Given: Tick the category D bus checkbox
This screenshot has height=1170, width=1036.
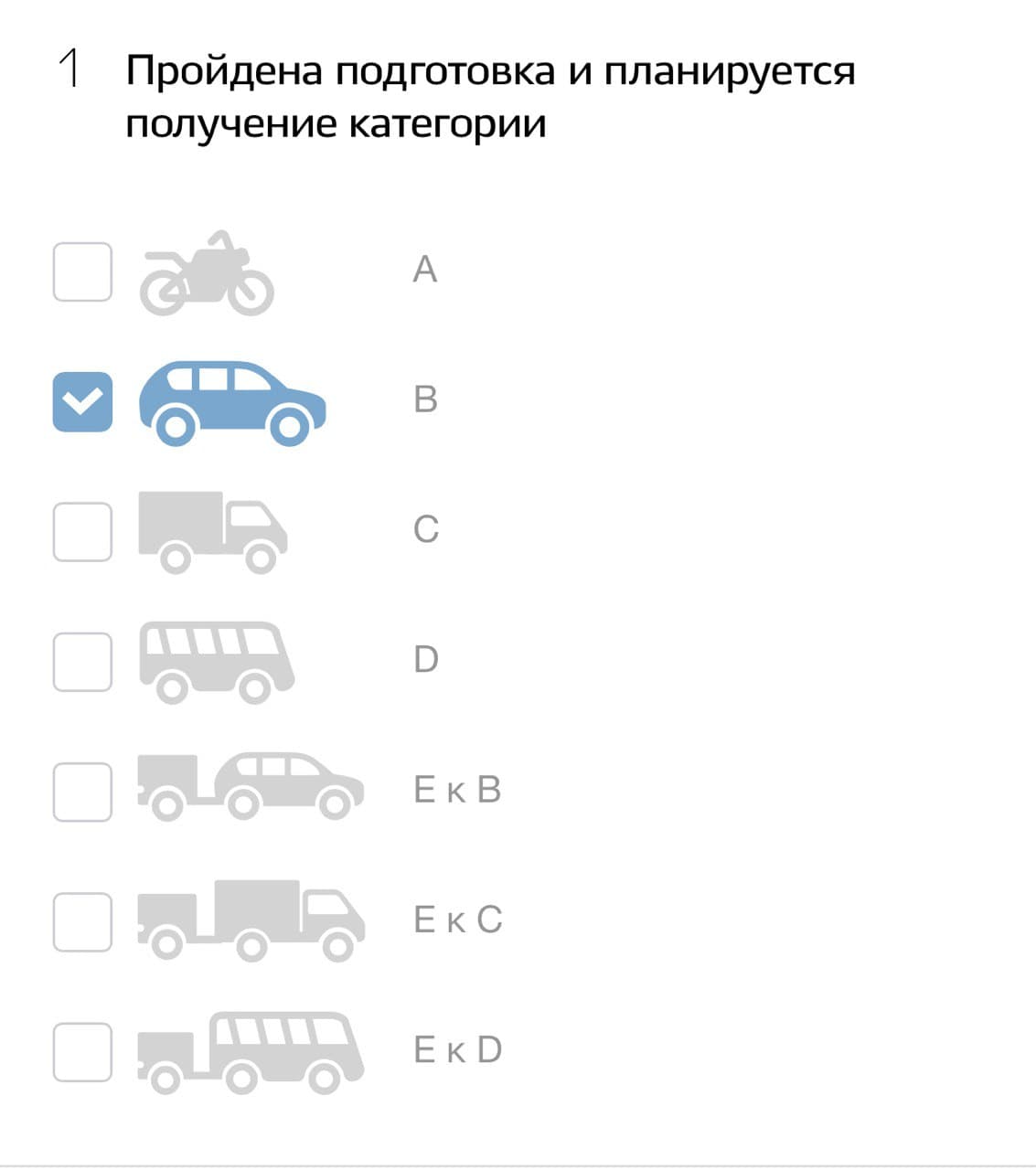Looking at the screenshot, I should 82,661.
